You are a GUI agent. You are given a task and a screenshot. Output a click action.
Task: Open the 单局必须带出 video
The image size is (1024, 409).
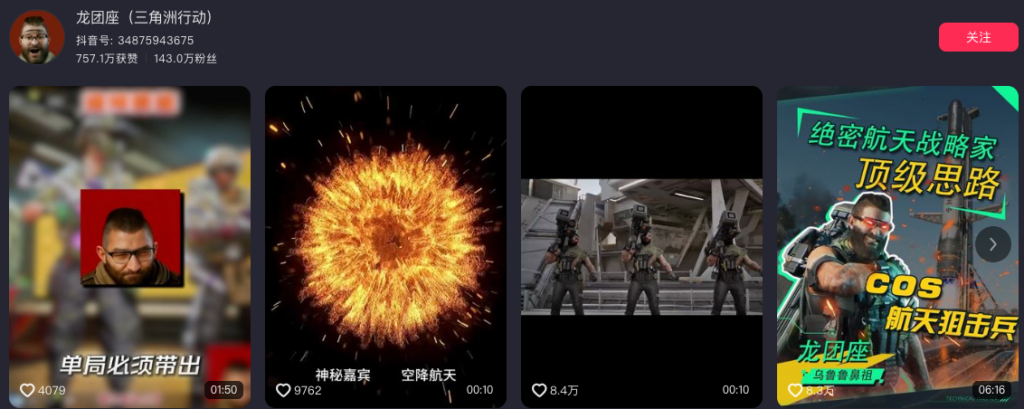[x=129, y=246]
